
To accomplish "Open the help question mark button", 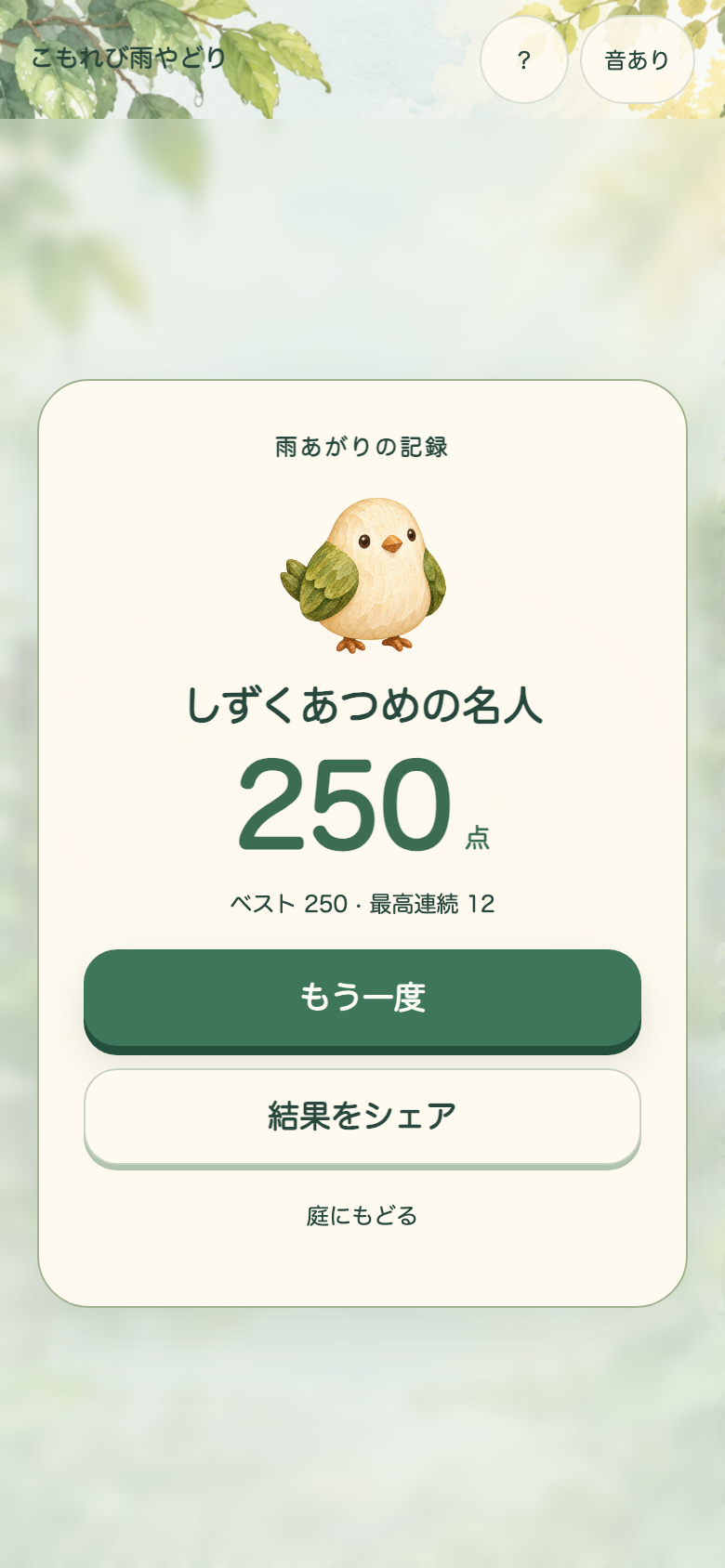I will (x=524, y=59).
